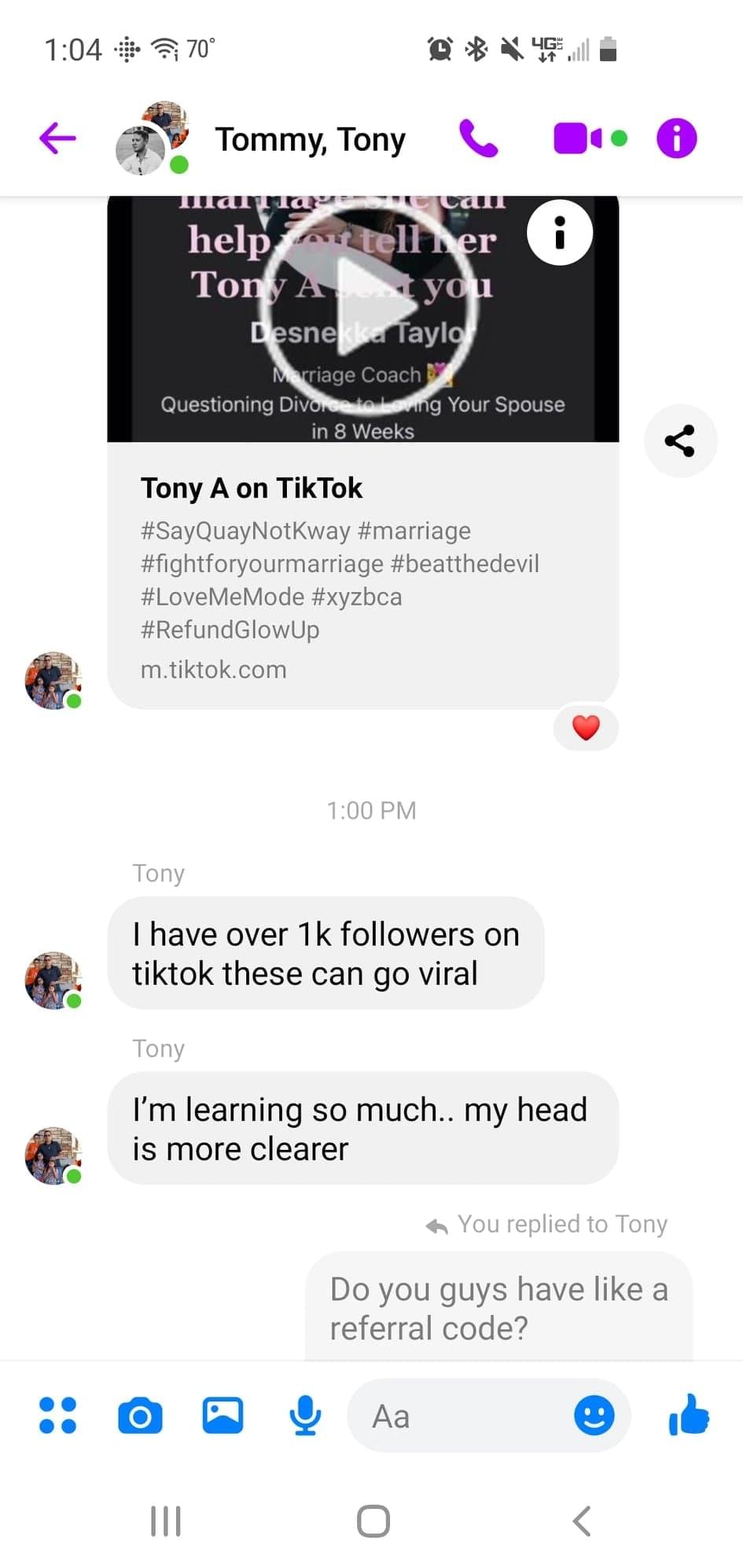Viewport: 743px width, 1568px height.
Task: Open the photo gallery picker
Action: coord(223,1416)
